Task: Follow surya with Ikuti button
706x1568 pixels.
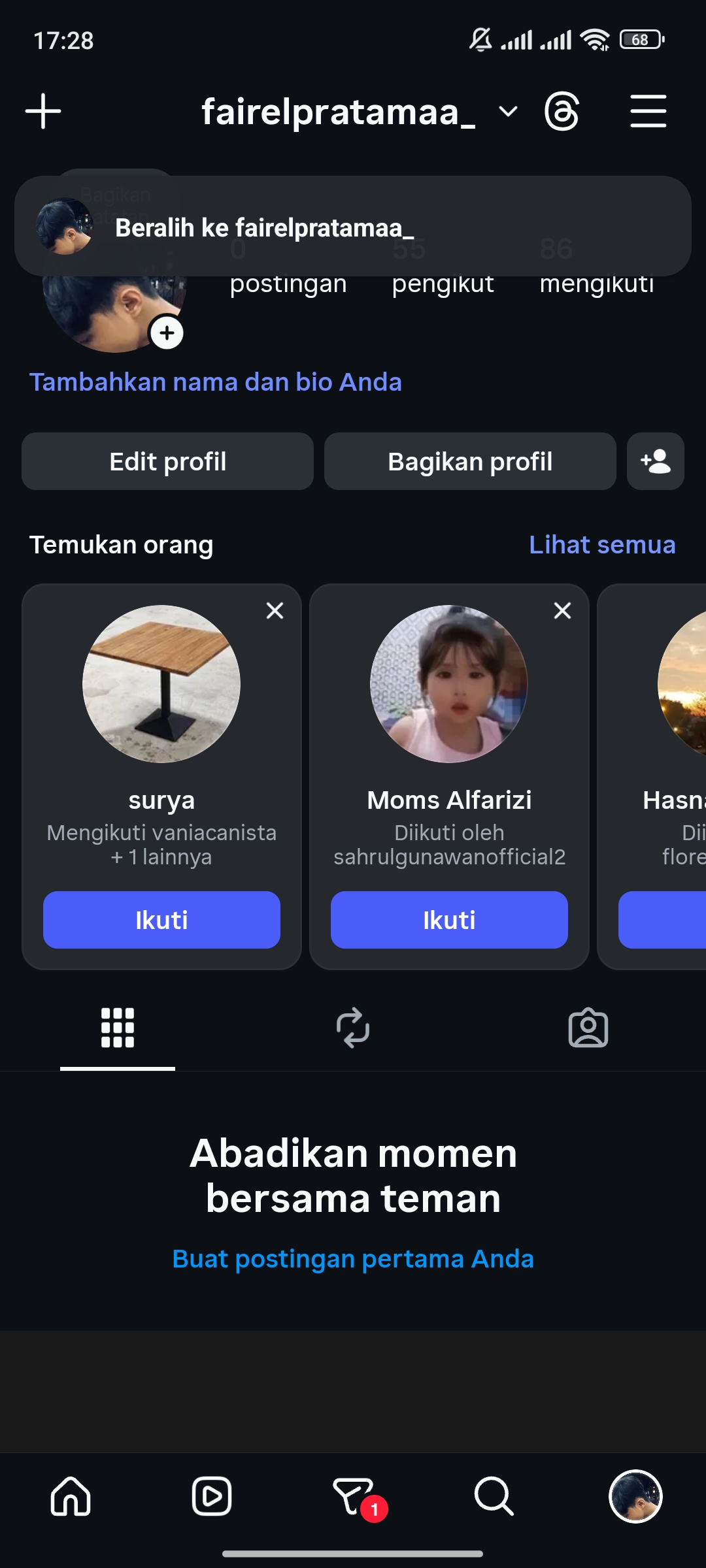Action: tap(161, 920)
